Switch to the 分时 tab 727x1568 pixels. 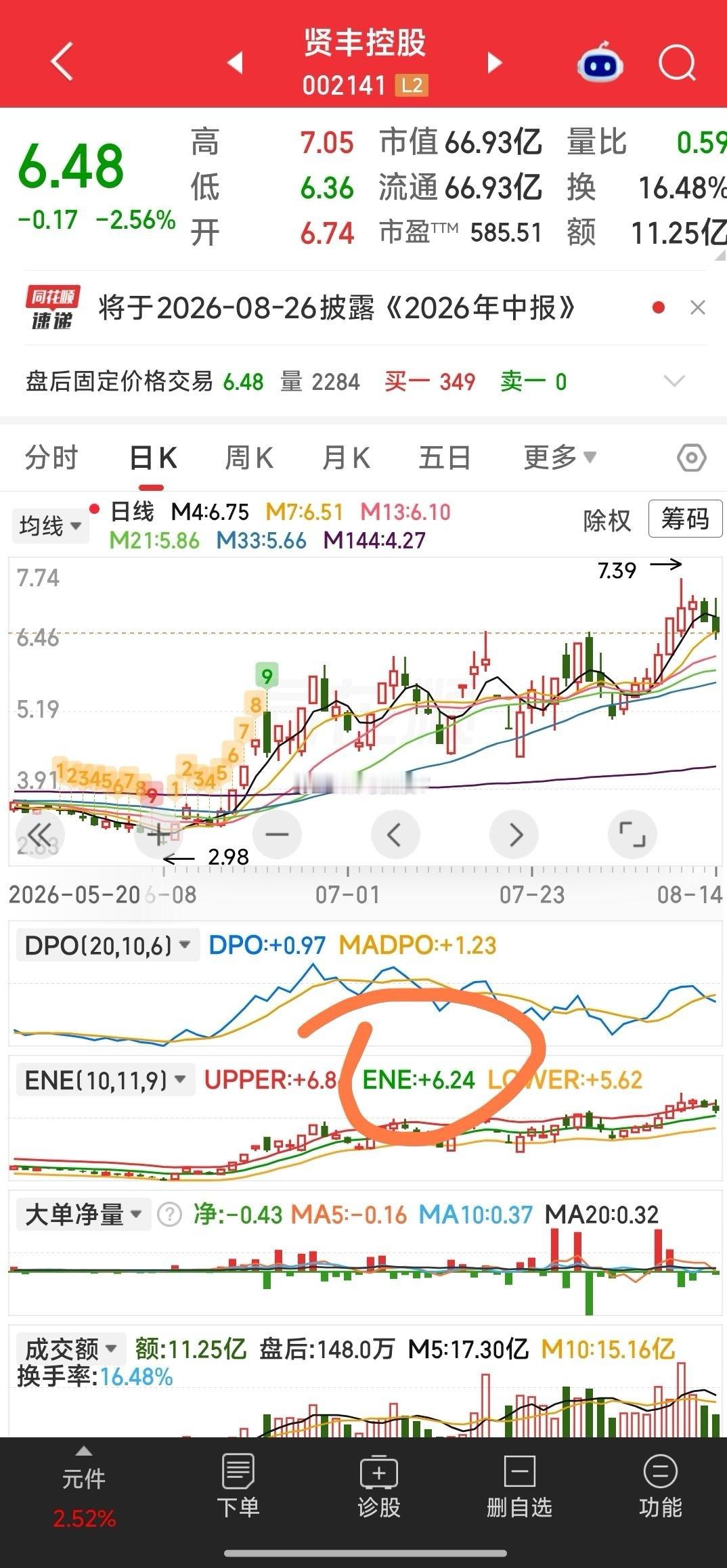point(51,458)
